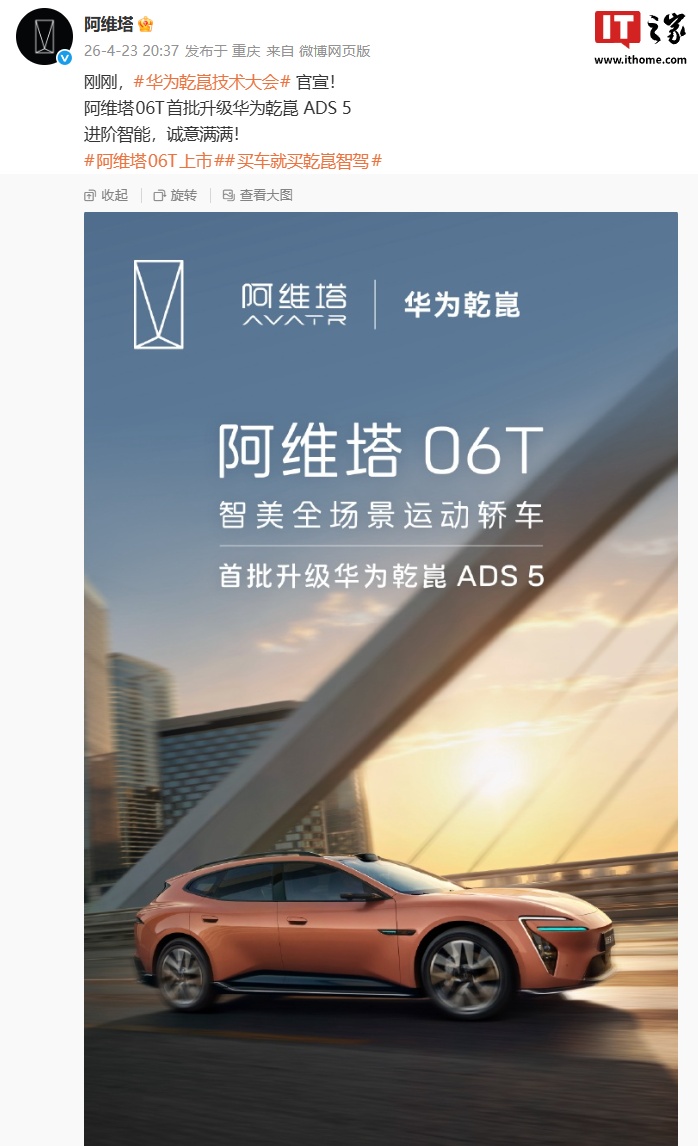View the full image with 查看大图

click(258, 195)
